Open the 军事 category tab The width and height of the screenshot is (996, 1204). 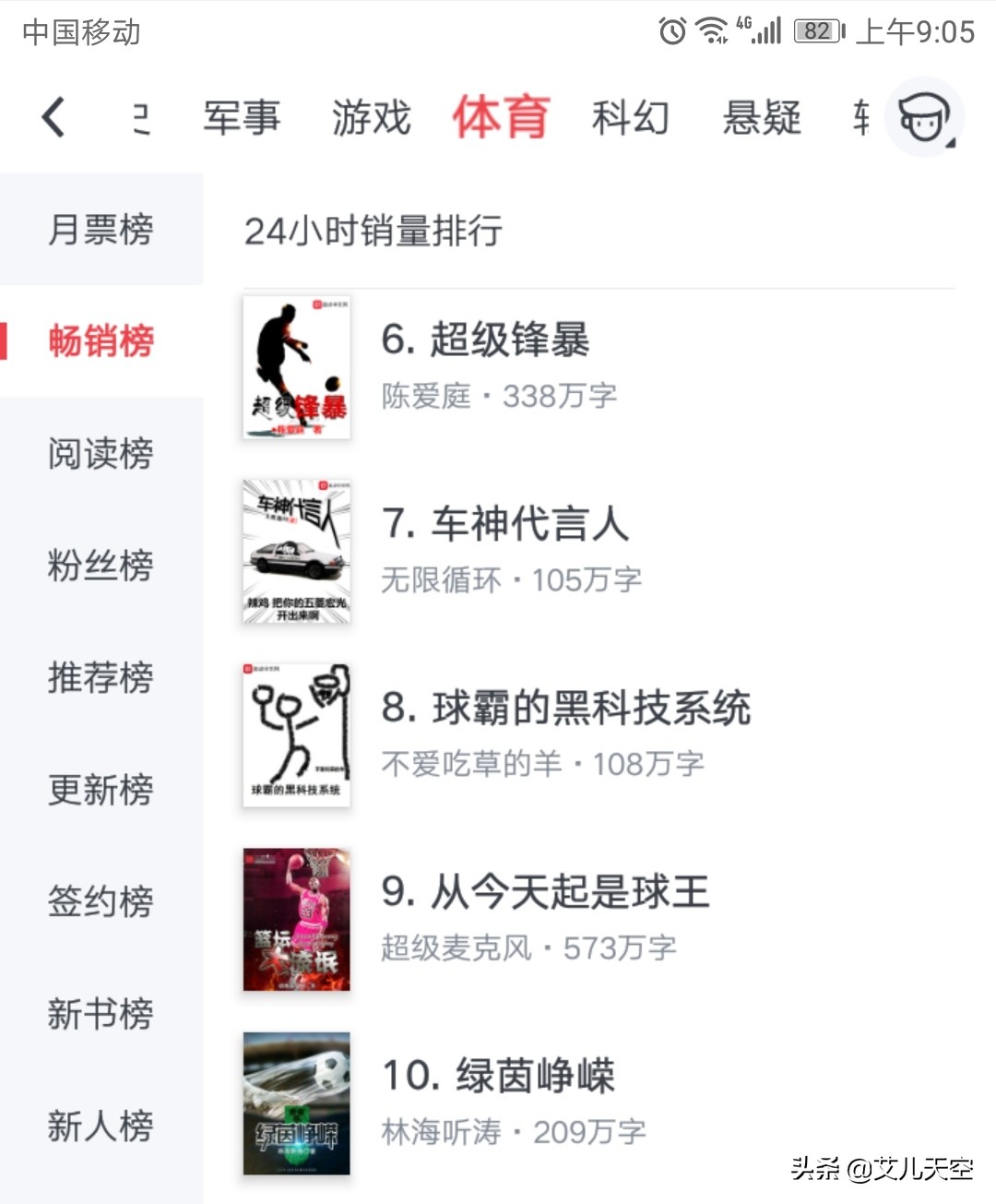click(241, 118)
